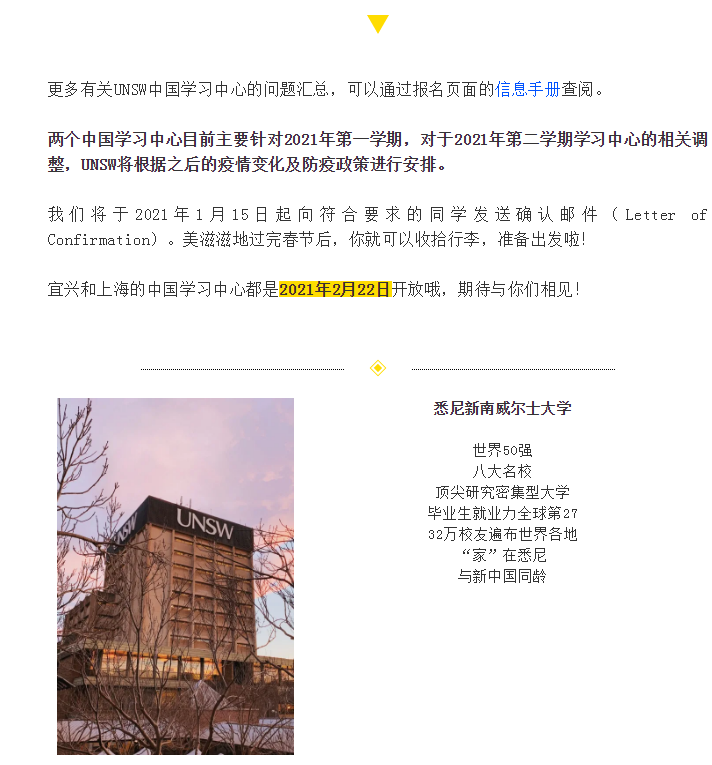Open the 信息手册 blue link
Viewport: 712px width, 765px height.
tap(527, 89)
